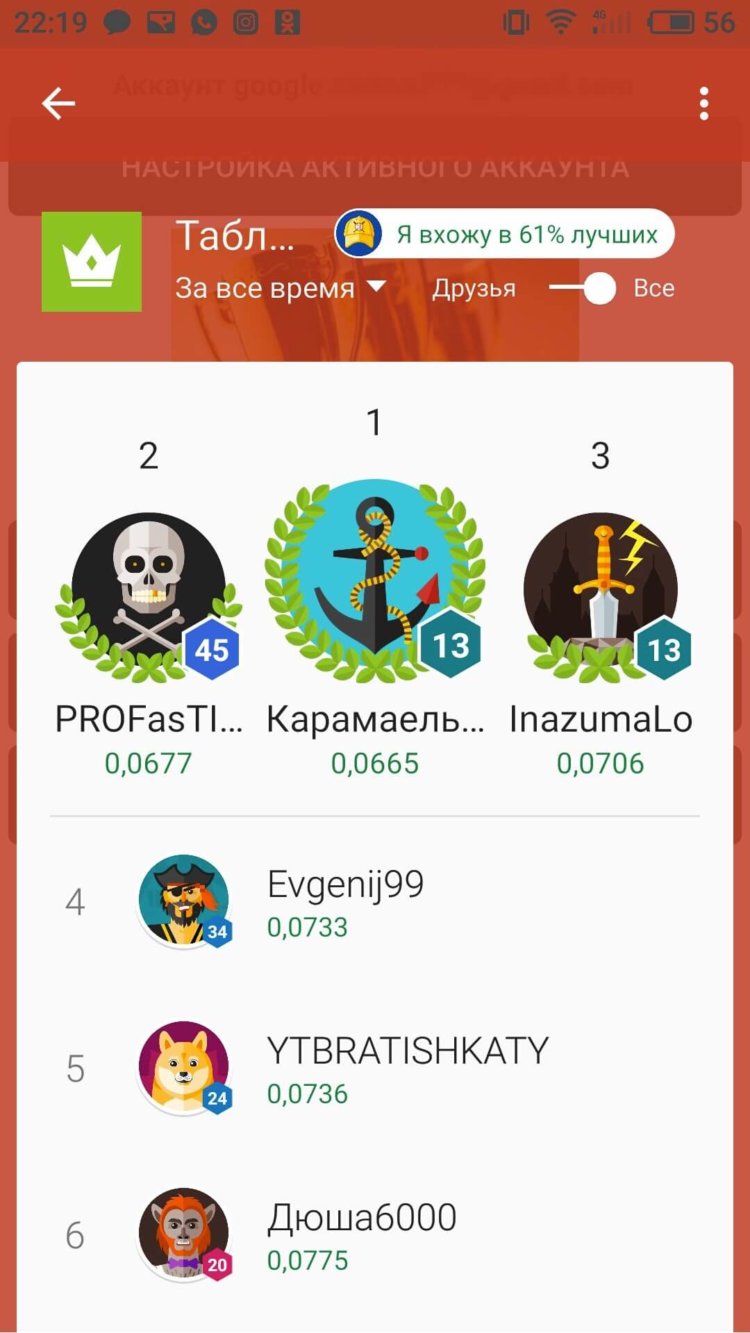Screen dimensions: 750x1333
Task: Click Evgenij99's score 0,0733
Action: pos(311,927)
